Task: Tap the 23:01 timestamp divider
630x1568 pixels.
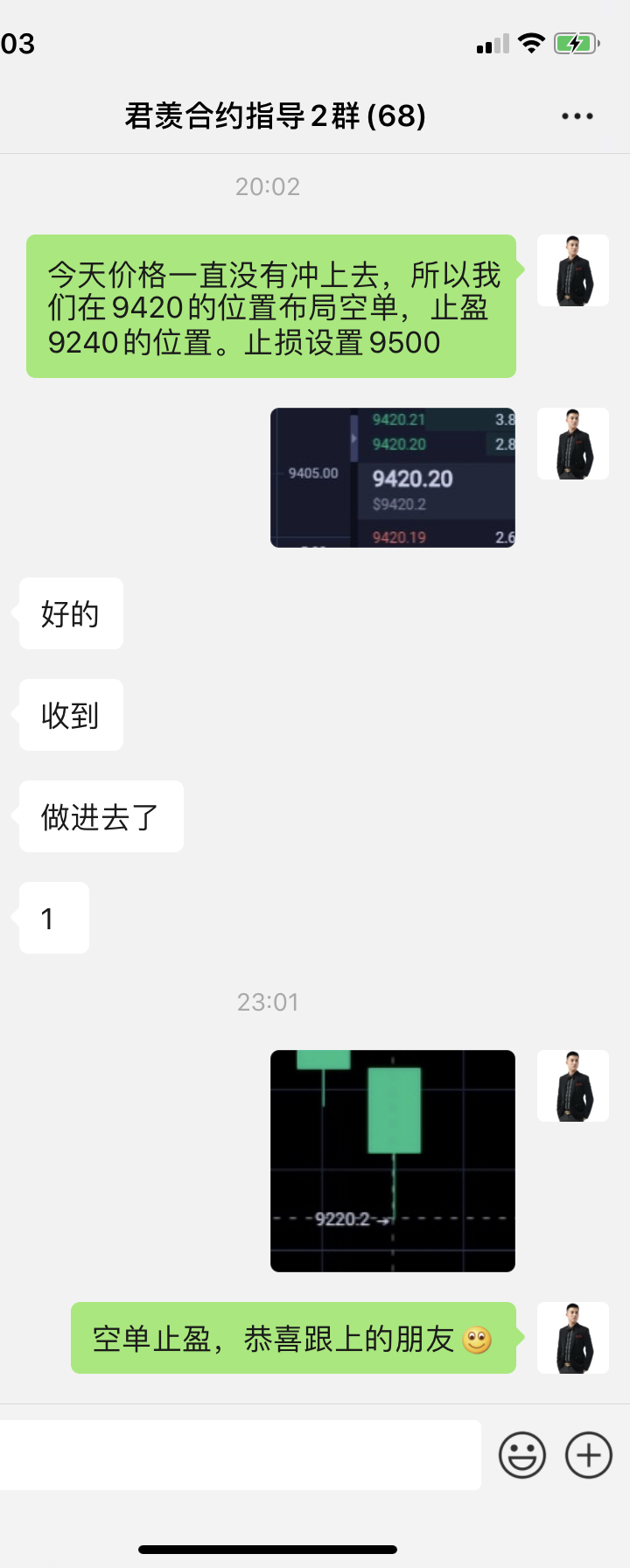Action: click(x=269, y=1001)
